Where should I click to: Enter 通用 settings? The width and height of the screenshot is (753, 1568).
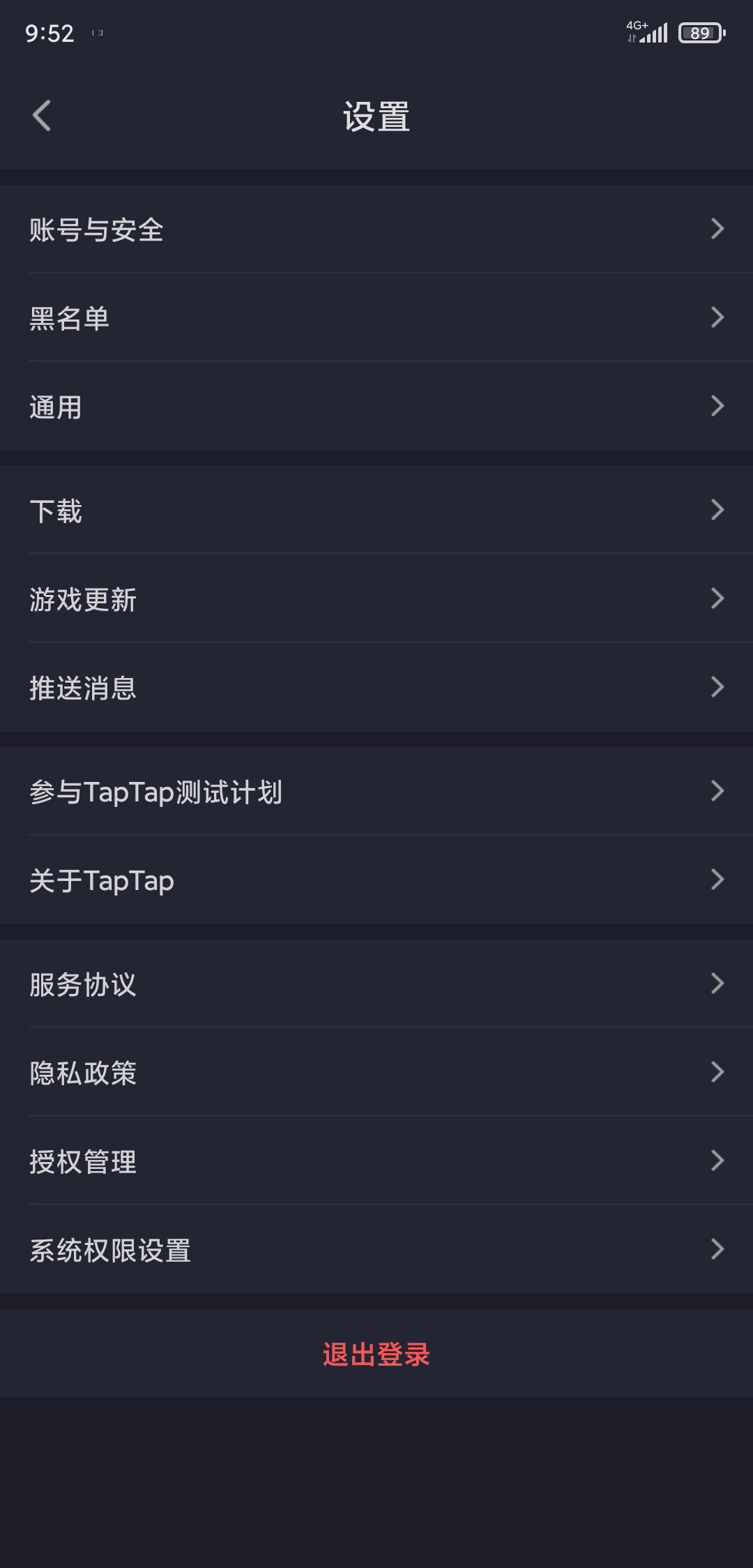[x=376, y=407]
